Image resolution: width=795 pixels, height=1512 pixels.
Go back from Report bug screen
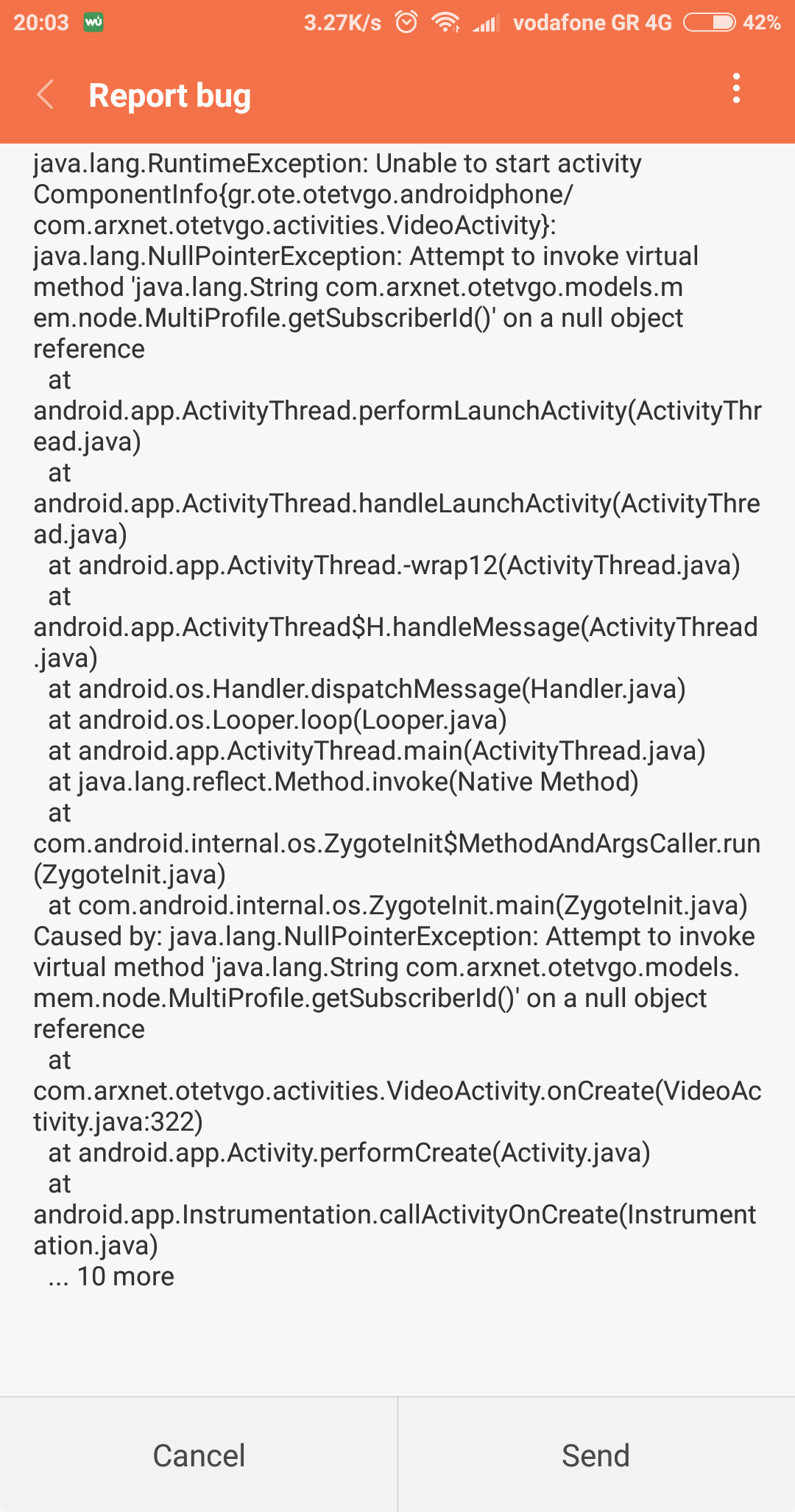[46, 95]
